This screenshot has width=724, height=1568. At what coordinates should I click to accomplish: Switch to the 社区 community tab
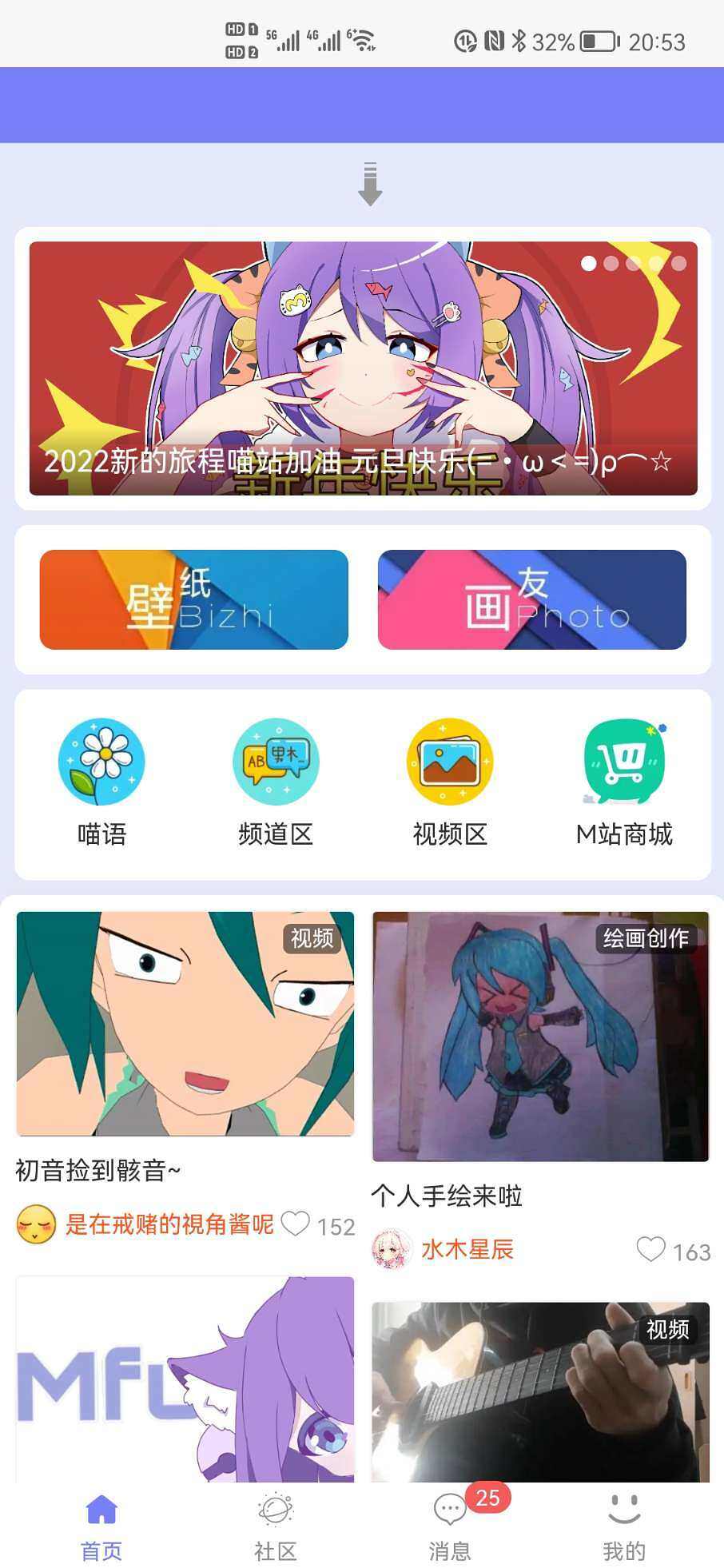pos(276,1528)
